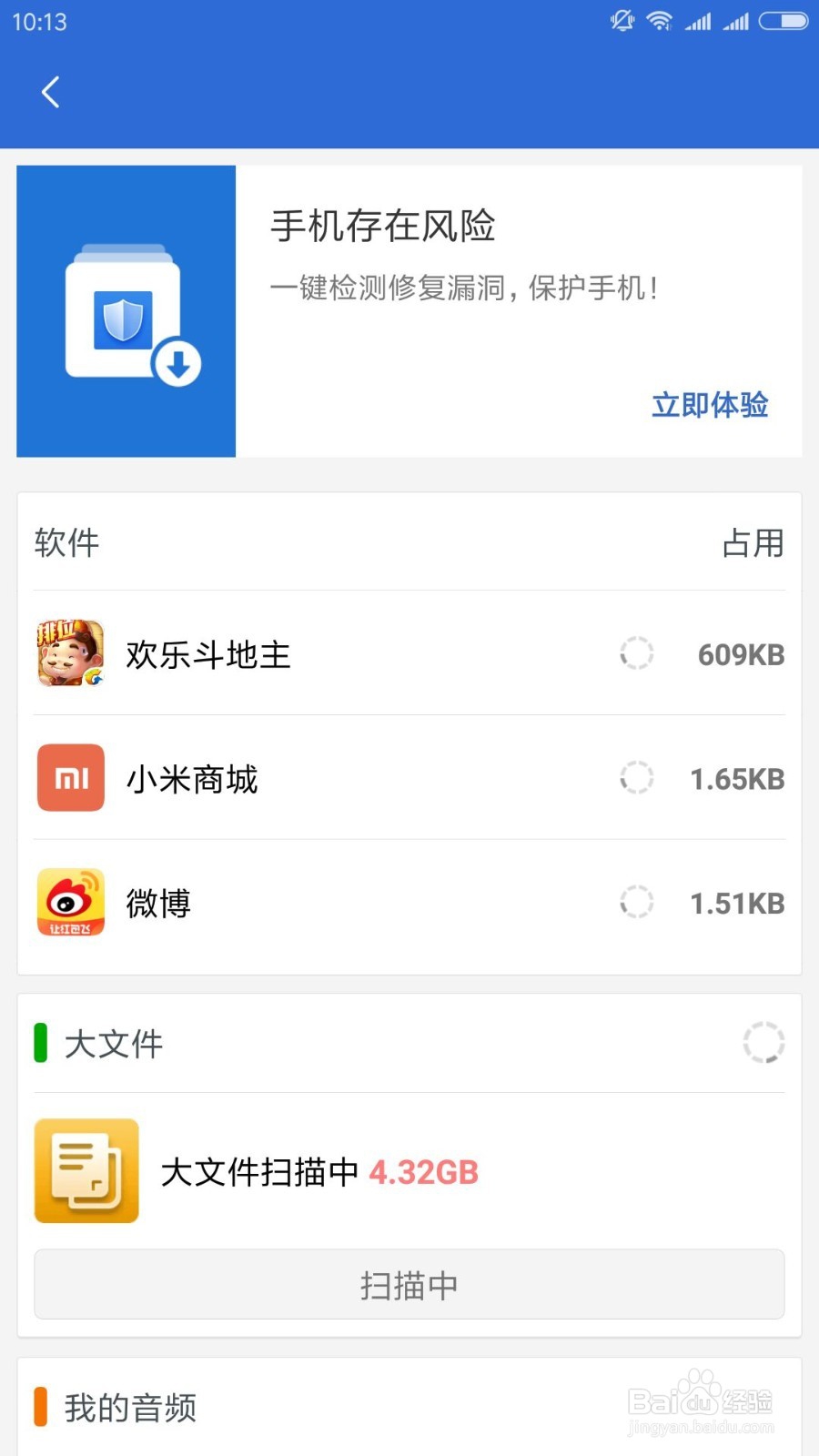Image resolution: width=819 pixels, height=1456 pixels.
Task: Click the 立即体验 experience now link
Action: pyautogui.click(x=709, y=406)
